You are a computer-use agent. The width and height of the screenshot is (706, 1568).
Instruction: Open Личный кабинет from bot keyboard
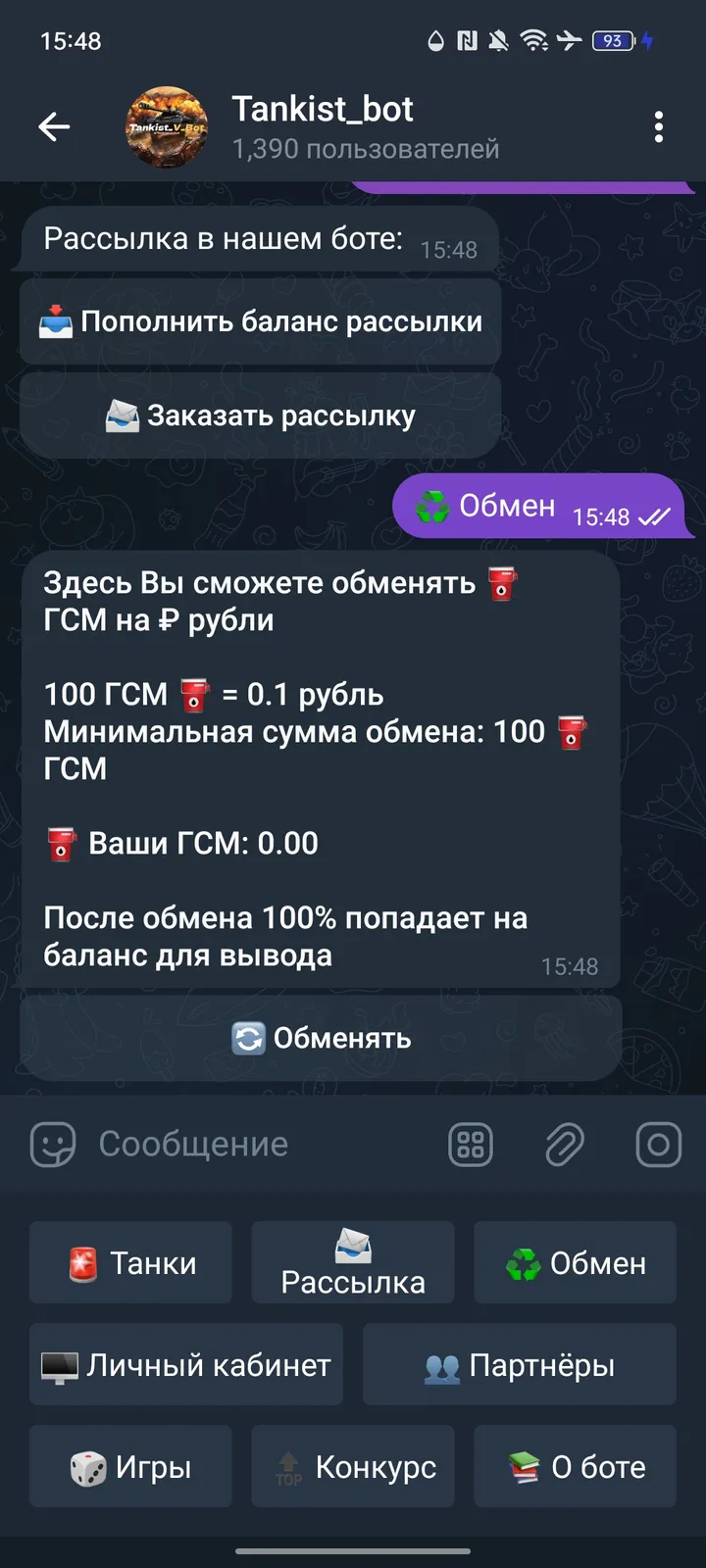tap(185, 1364)
